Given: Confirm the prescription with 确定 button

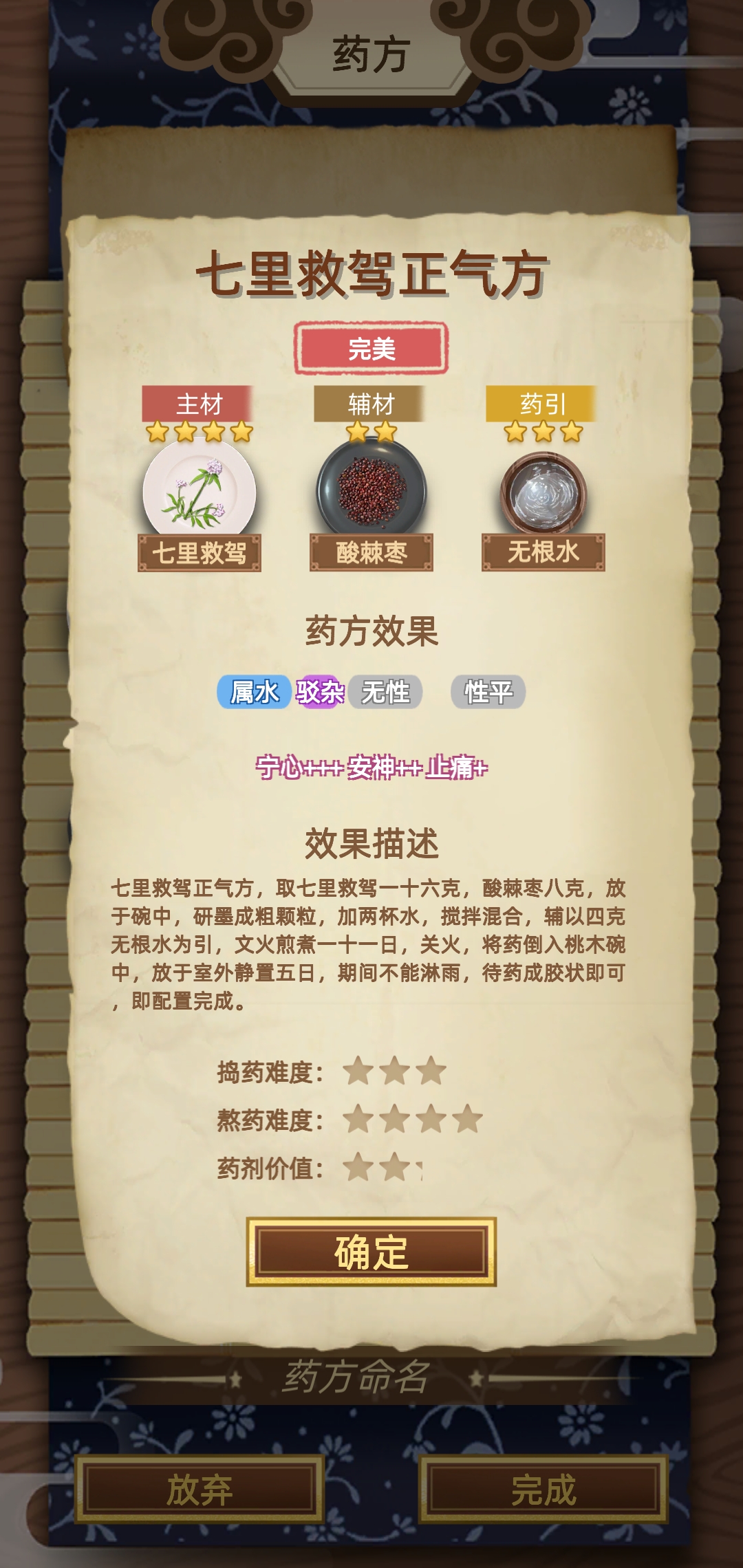Looking at the screenshot, I should click(x=371, y=1252).
